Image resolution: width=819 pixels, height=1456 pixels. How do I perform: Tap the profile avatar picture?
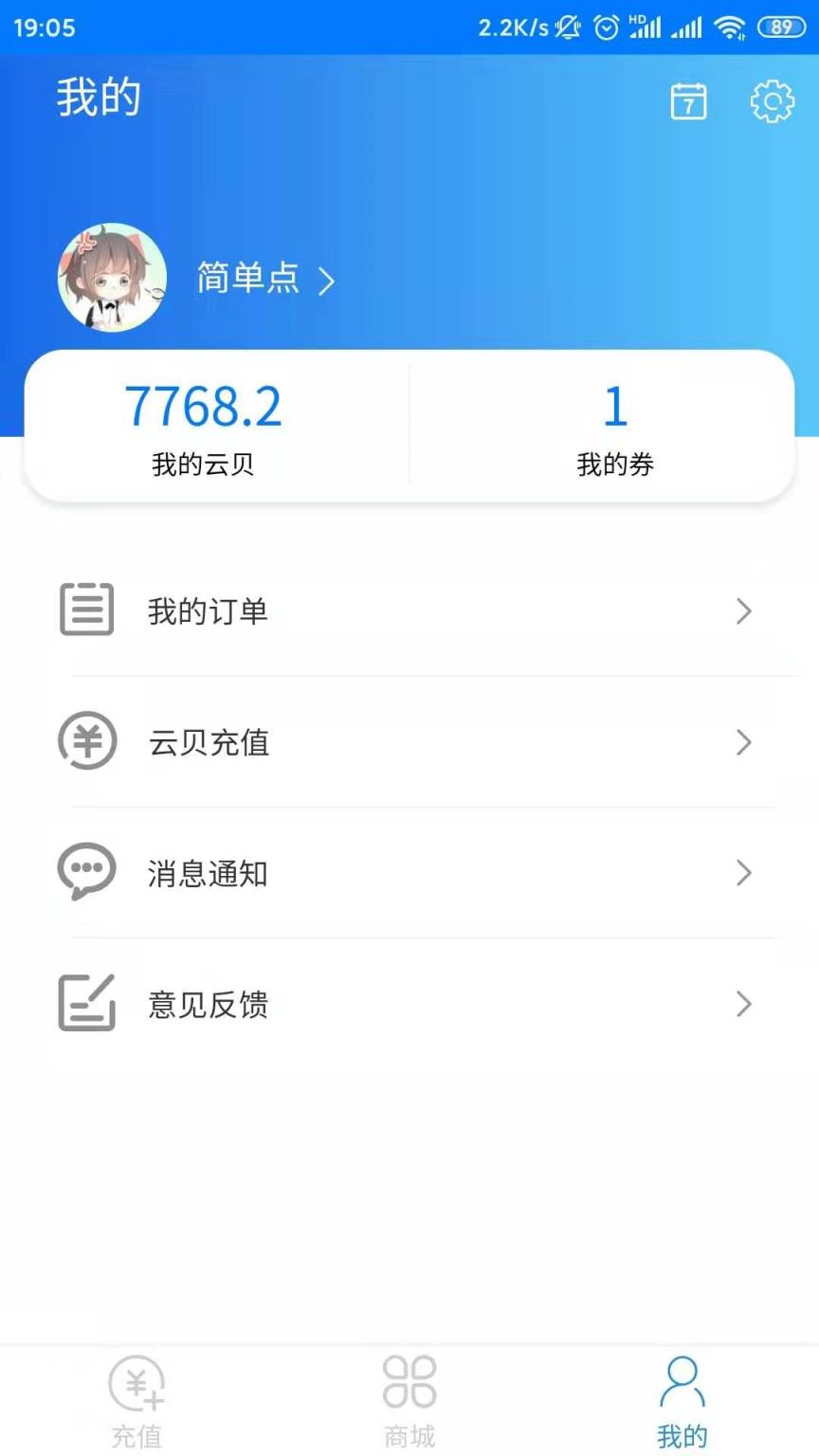[112, 278]
